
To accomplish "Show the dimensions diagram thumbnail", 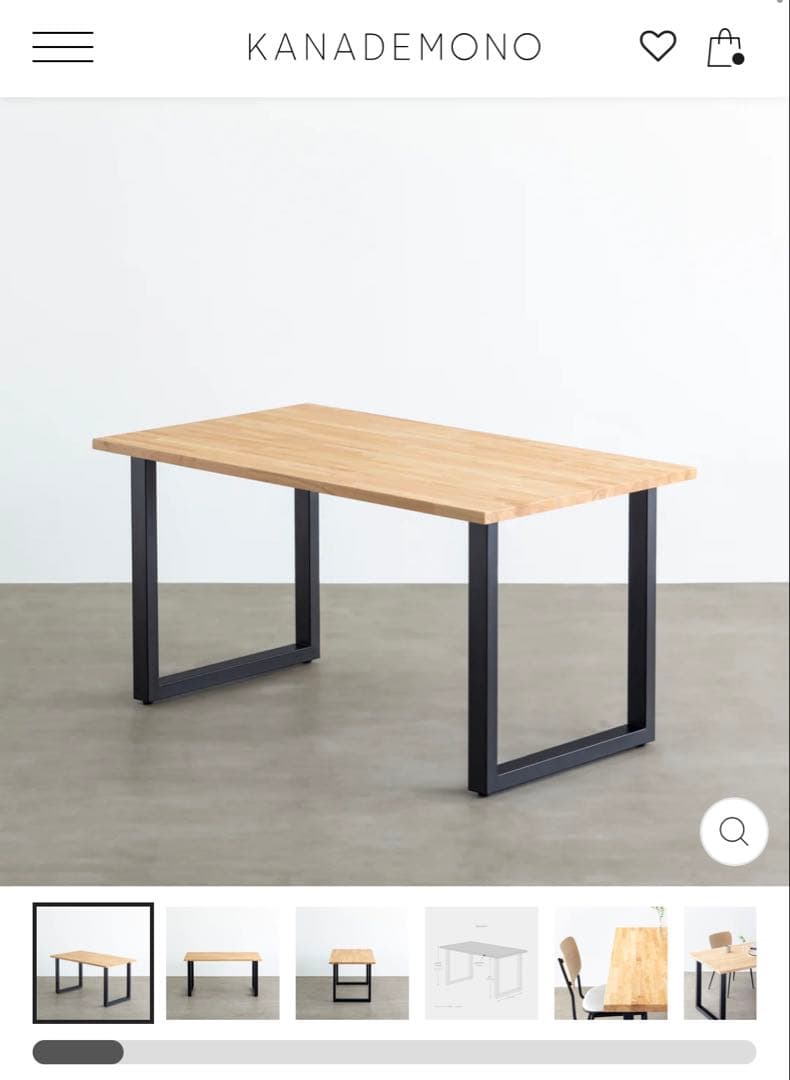I will coord(481,963).
